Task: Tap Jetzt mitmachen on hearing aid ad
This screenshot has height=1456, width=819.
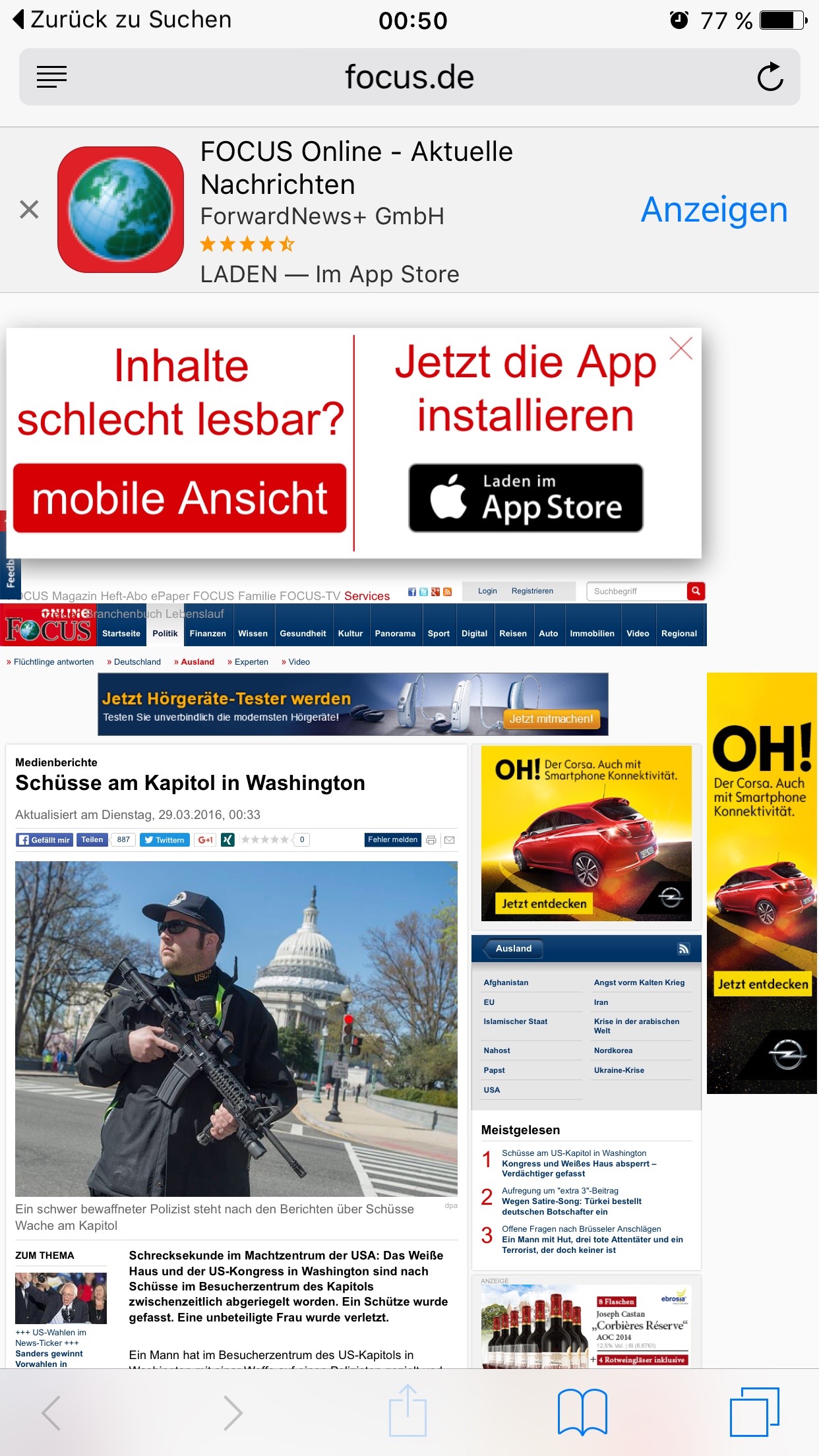Action: coord(551,719)
